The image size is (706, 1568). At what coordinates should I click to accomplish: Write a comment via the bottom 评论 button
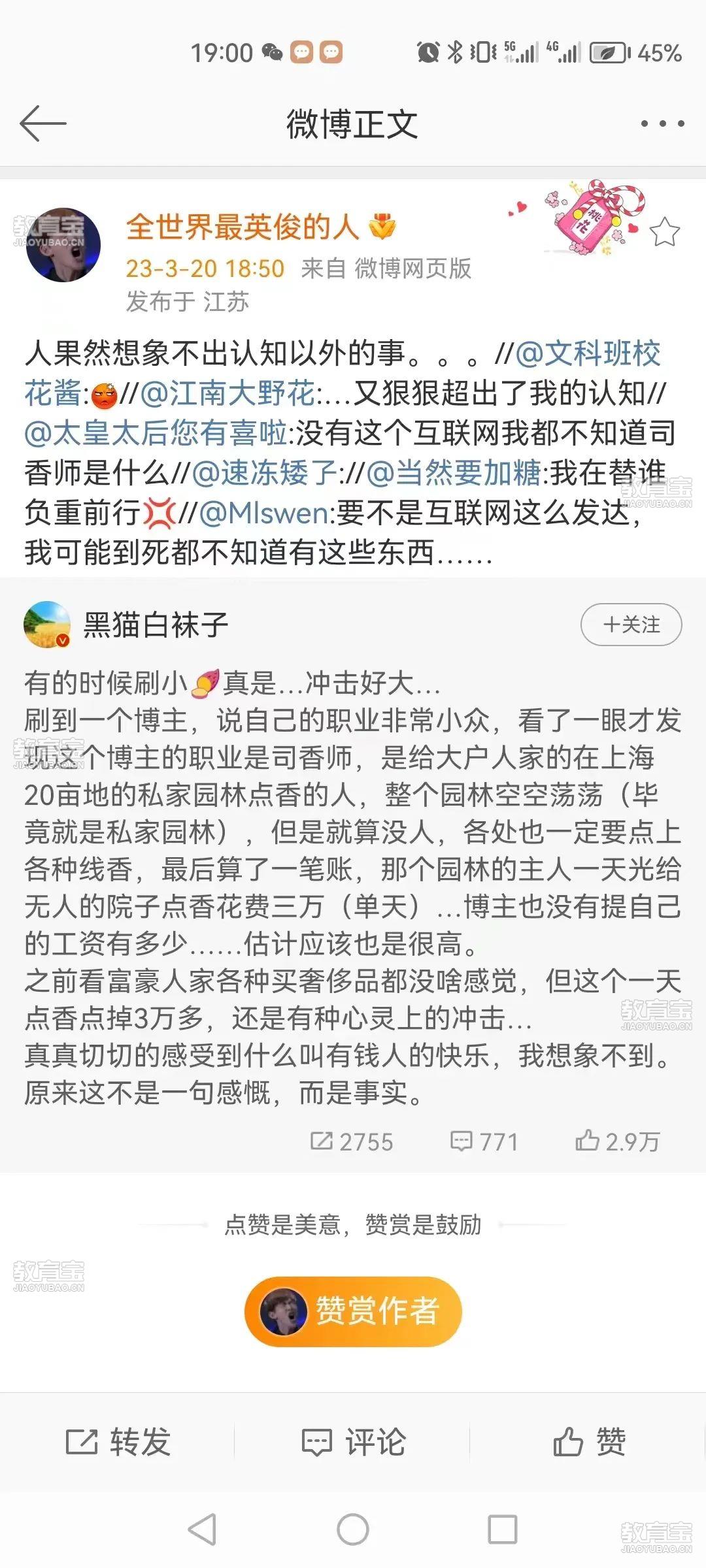353,1442
